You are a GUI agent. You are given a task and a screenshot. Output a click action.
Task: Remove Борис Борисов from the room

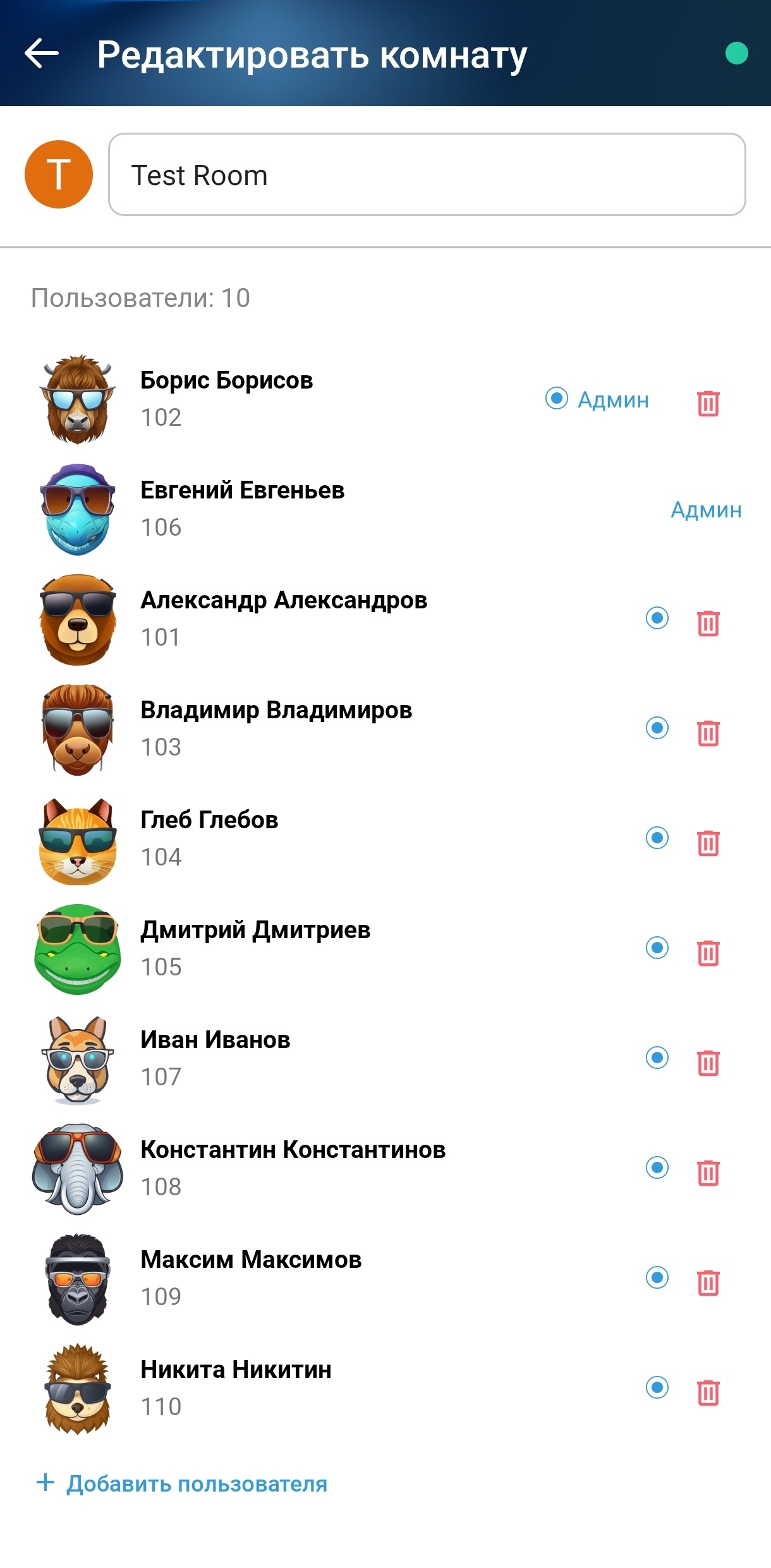coord(708,402)
